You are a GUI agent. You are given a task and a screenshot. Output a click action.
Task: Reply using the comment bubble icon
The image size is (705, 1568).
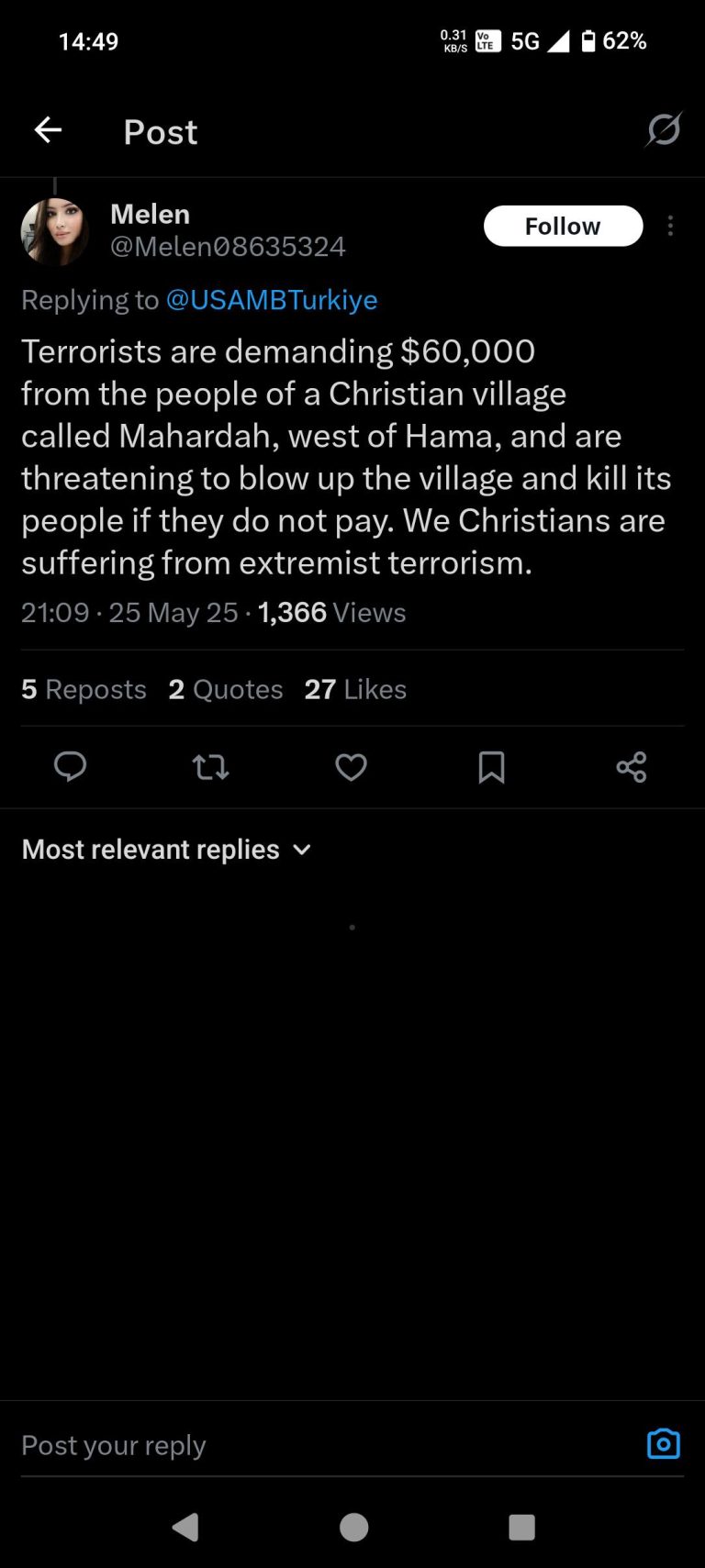tap(70, 766)
